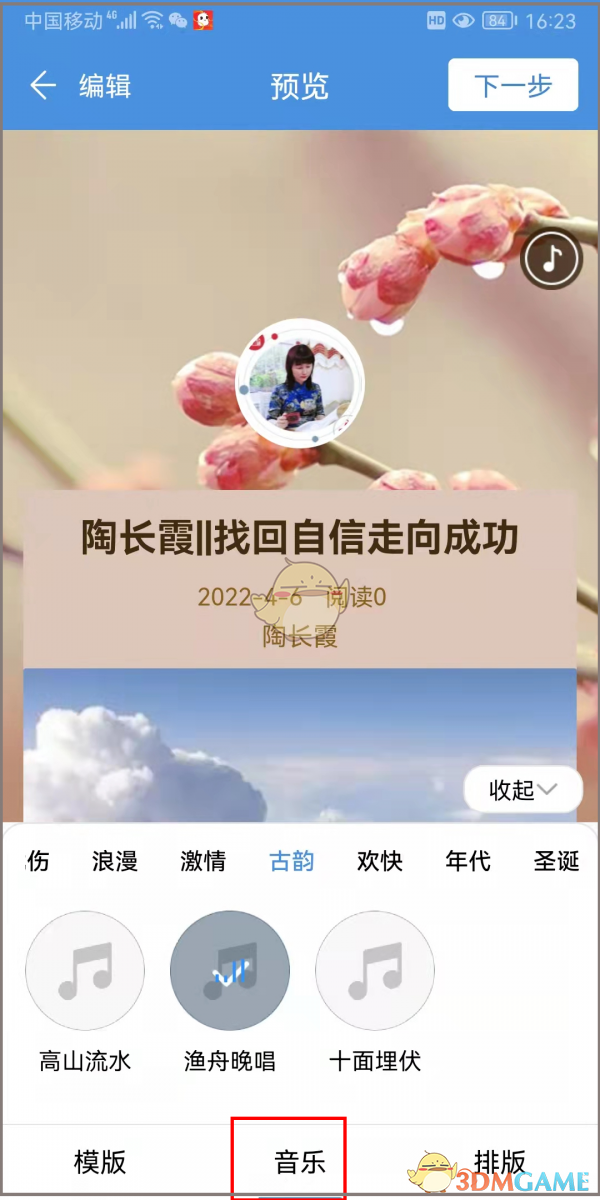Choose the 古韵 music category
The height and width of the screenshot is (1200, 600).
pyautogui.click(x=292, y=861)
